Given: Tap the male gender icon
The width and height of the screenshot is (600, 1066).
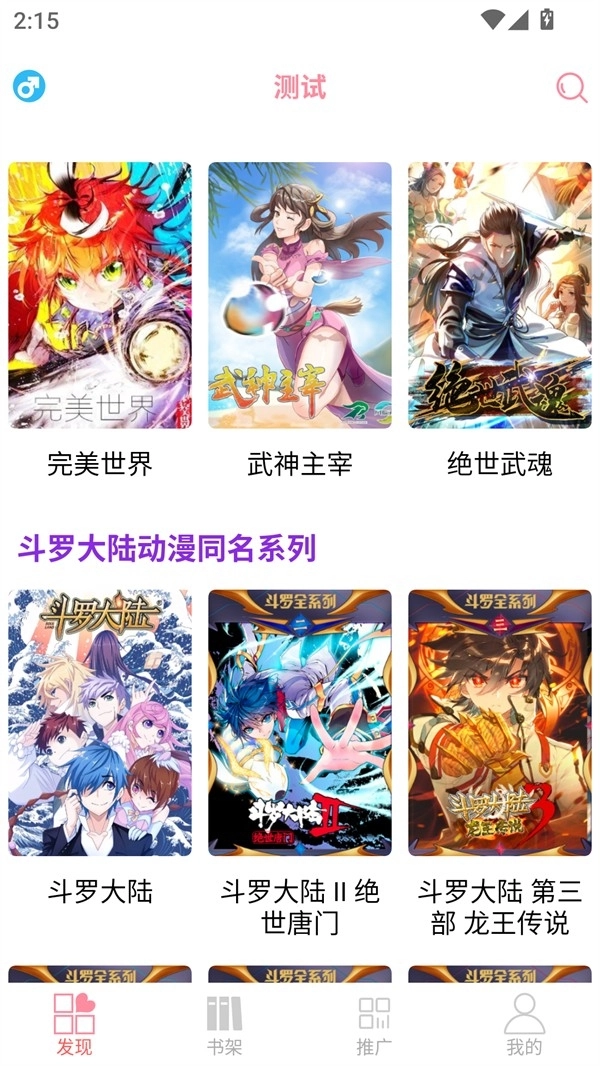Looking at the screenshot, I should 29,87.
